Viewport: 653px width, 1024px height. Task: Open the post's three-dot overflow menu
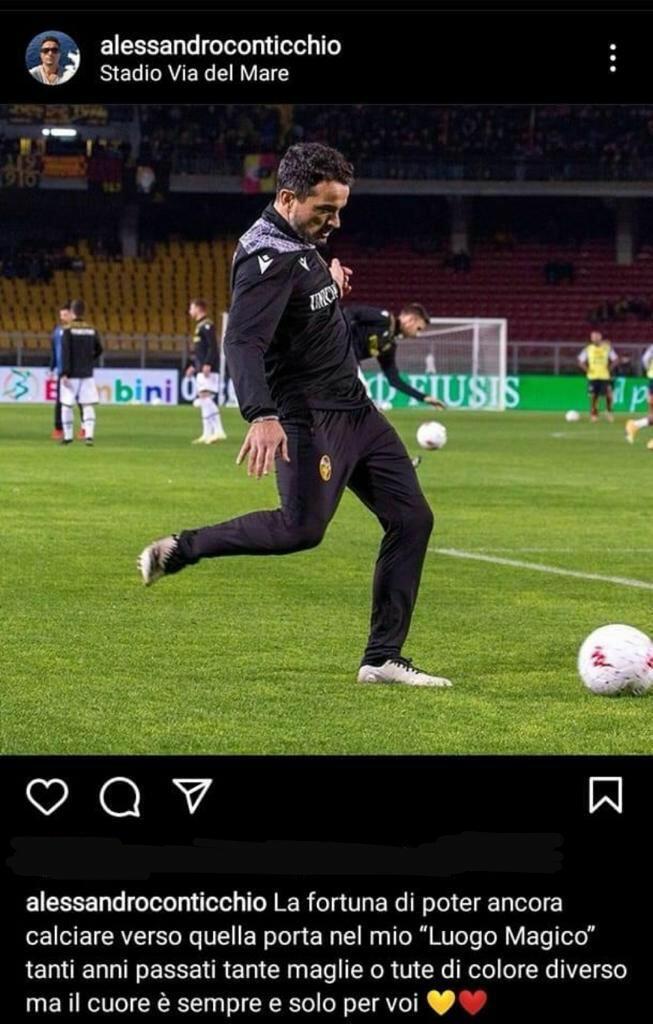[612, 58]
